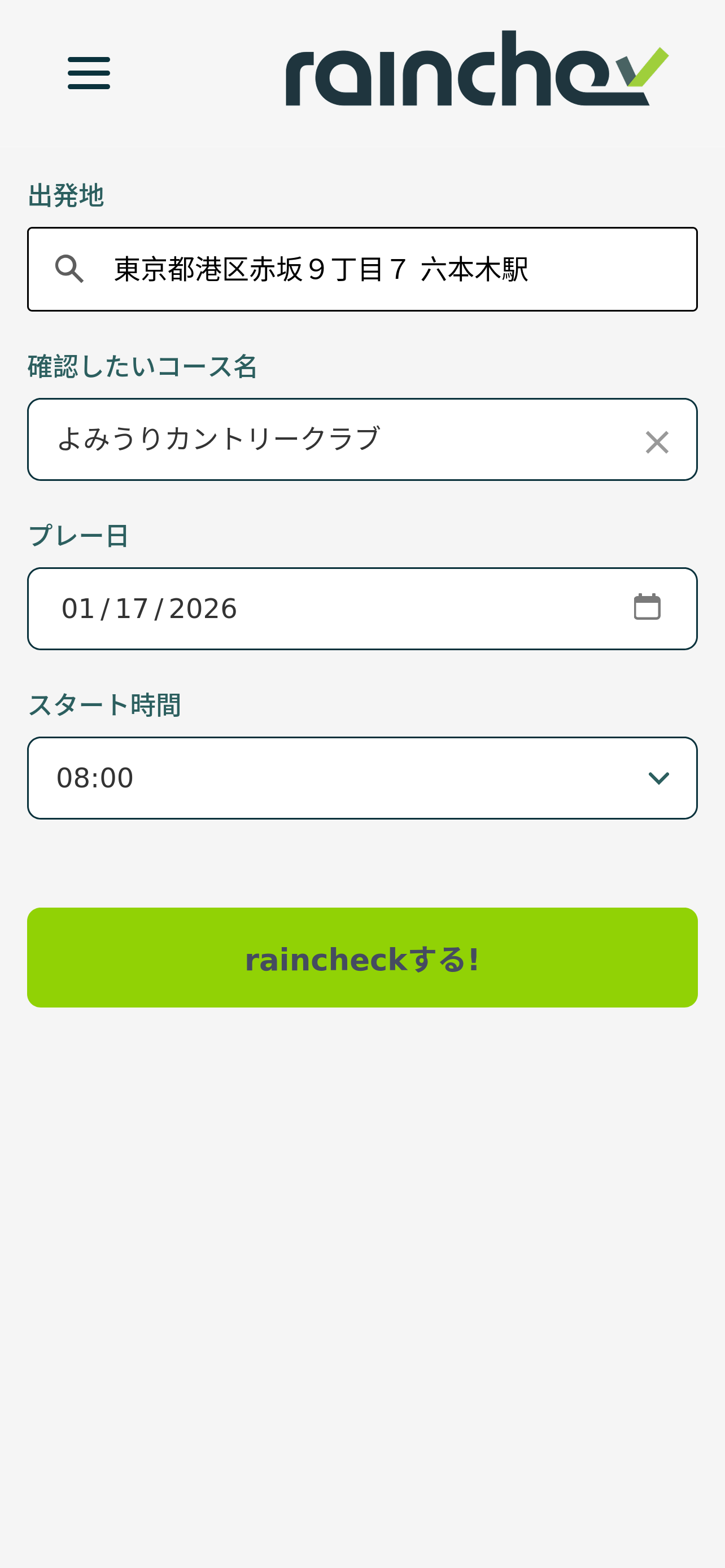This screenshot has width=725, height=1568.
Task: Expand the start time selector showing 08:00
Action: click(x=362, y=778)
